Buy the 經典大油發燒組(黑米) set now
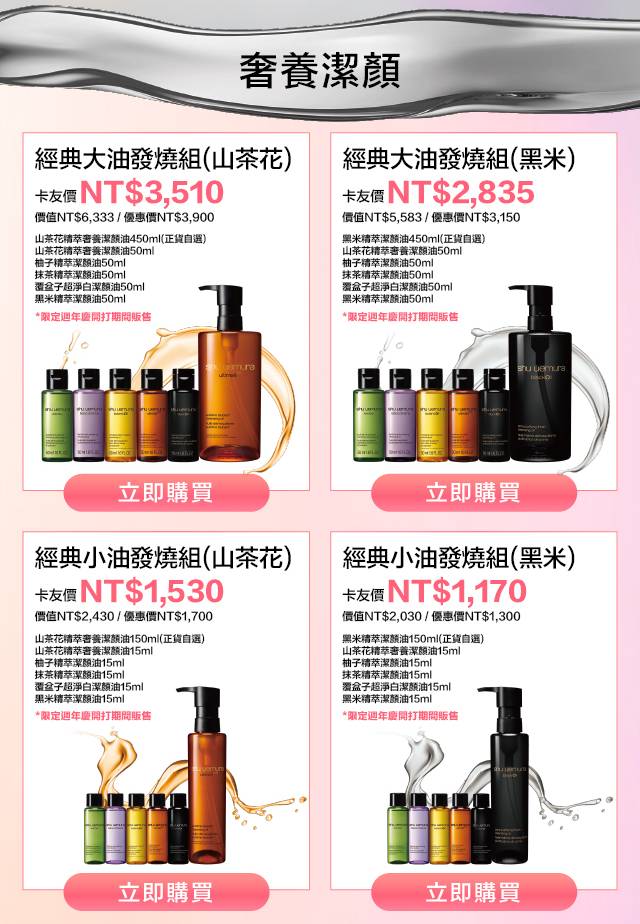The height and width of the screenshot is (924, 640). click(x=473, y=492)
